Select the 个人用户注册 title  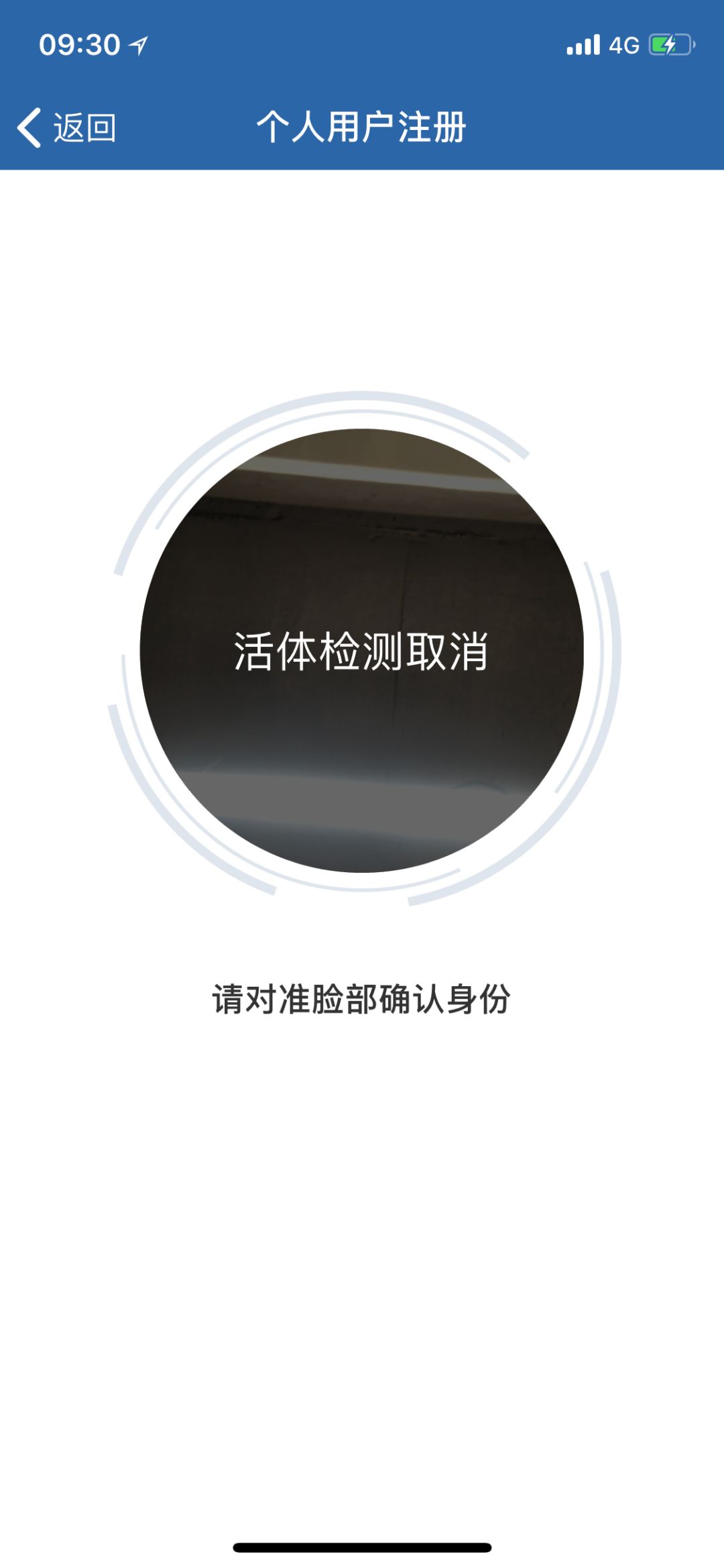coord(362,126)
